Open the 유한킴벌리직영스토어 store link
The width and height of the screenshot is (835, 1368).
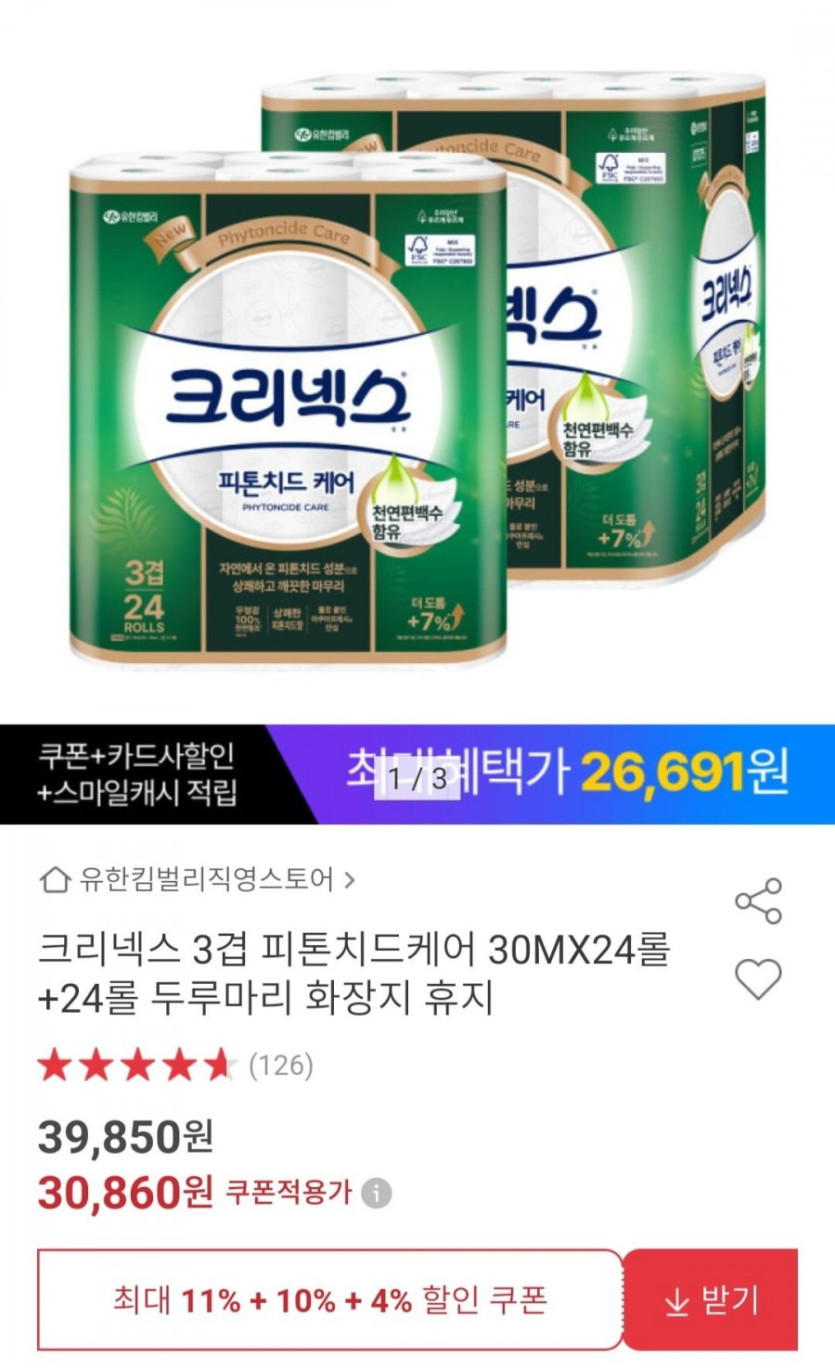click(198, 880)
